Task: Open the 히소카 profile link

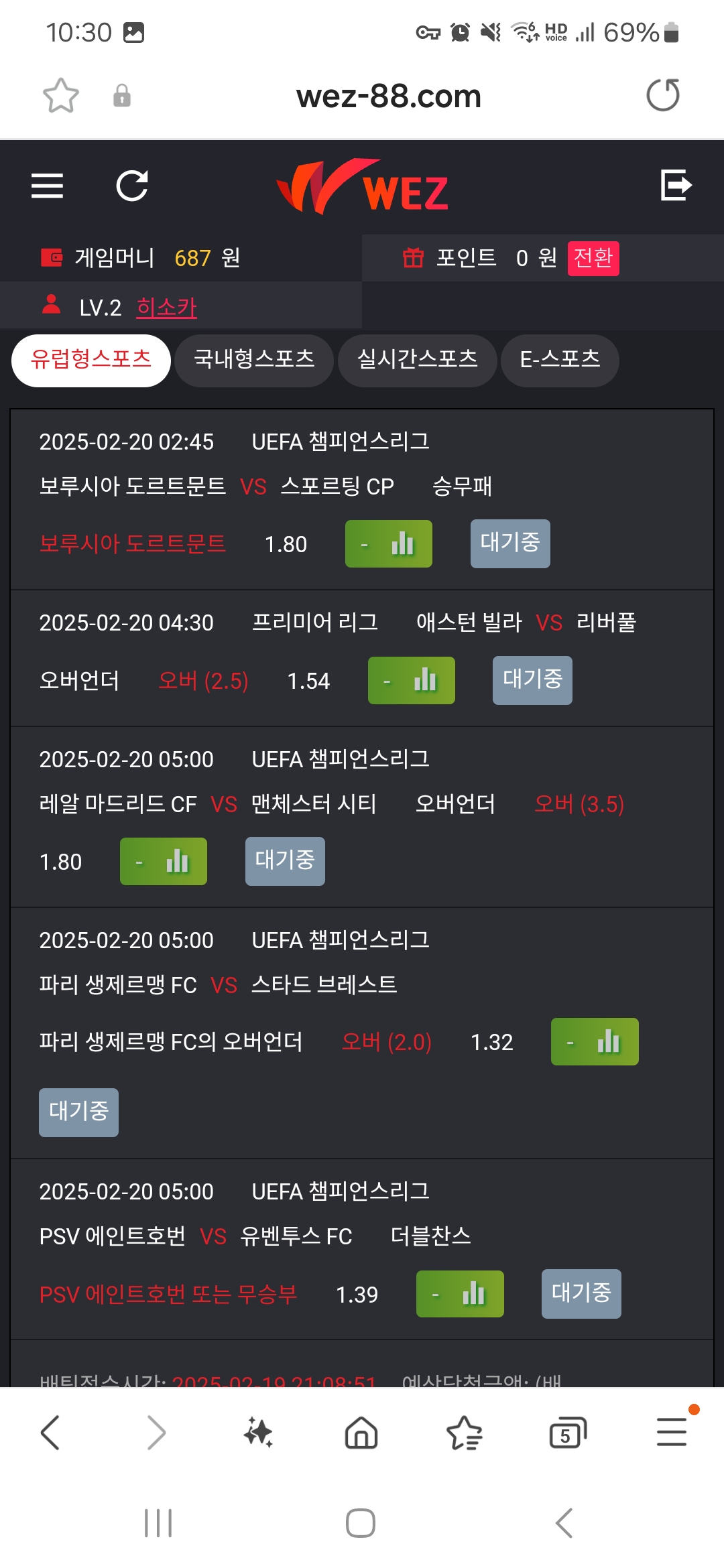Action: click(x=166, y=308)
